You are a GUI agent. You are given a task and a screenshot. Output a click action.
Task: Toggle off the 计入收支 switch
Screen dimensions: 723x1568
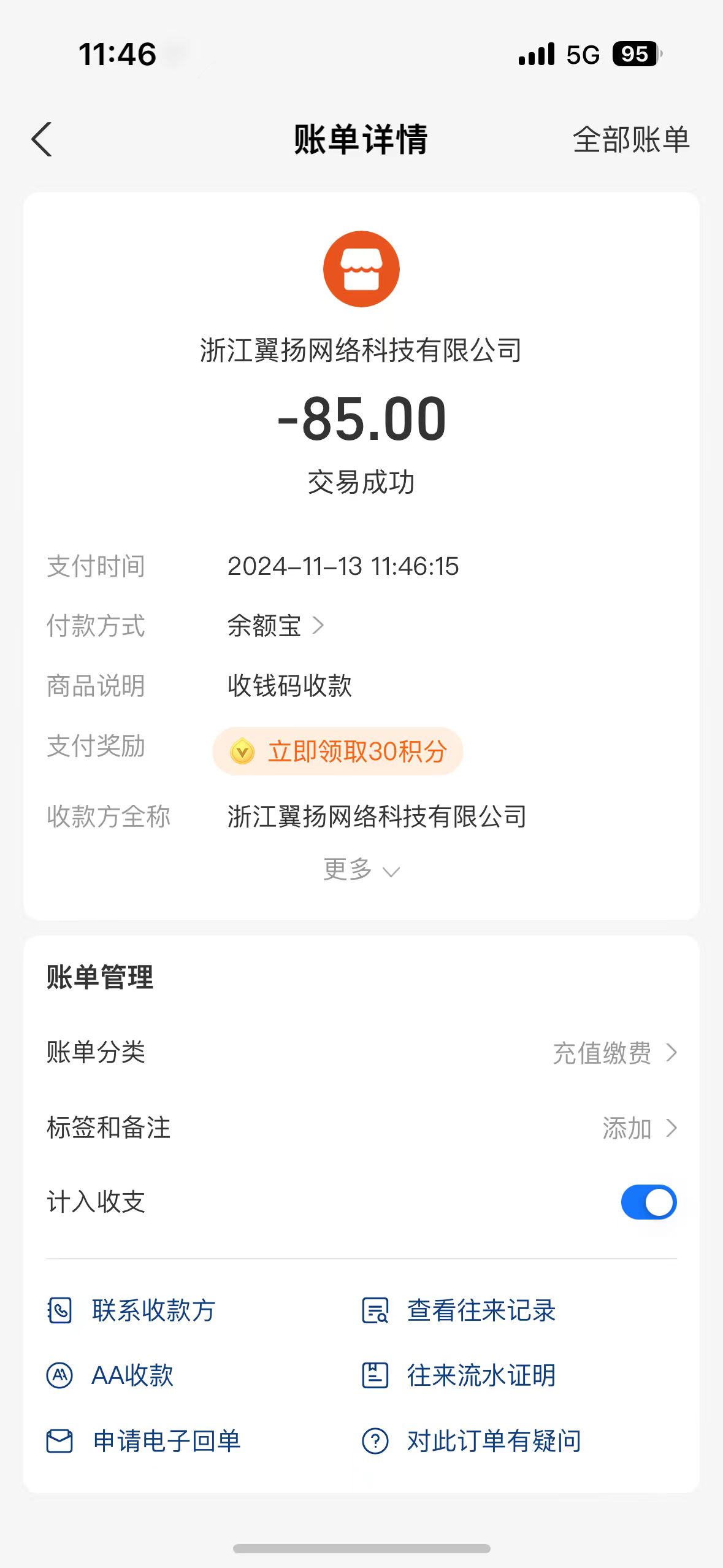[648, 1202]
